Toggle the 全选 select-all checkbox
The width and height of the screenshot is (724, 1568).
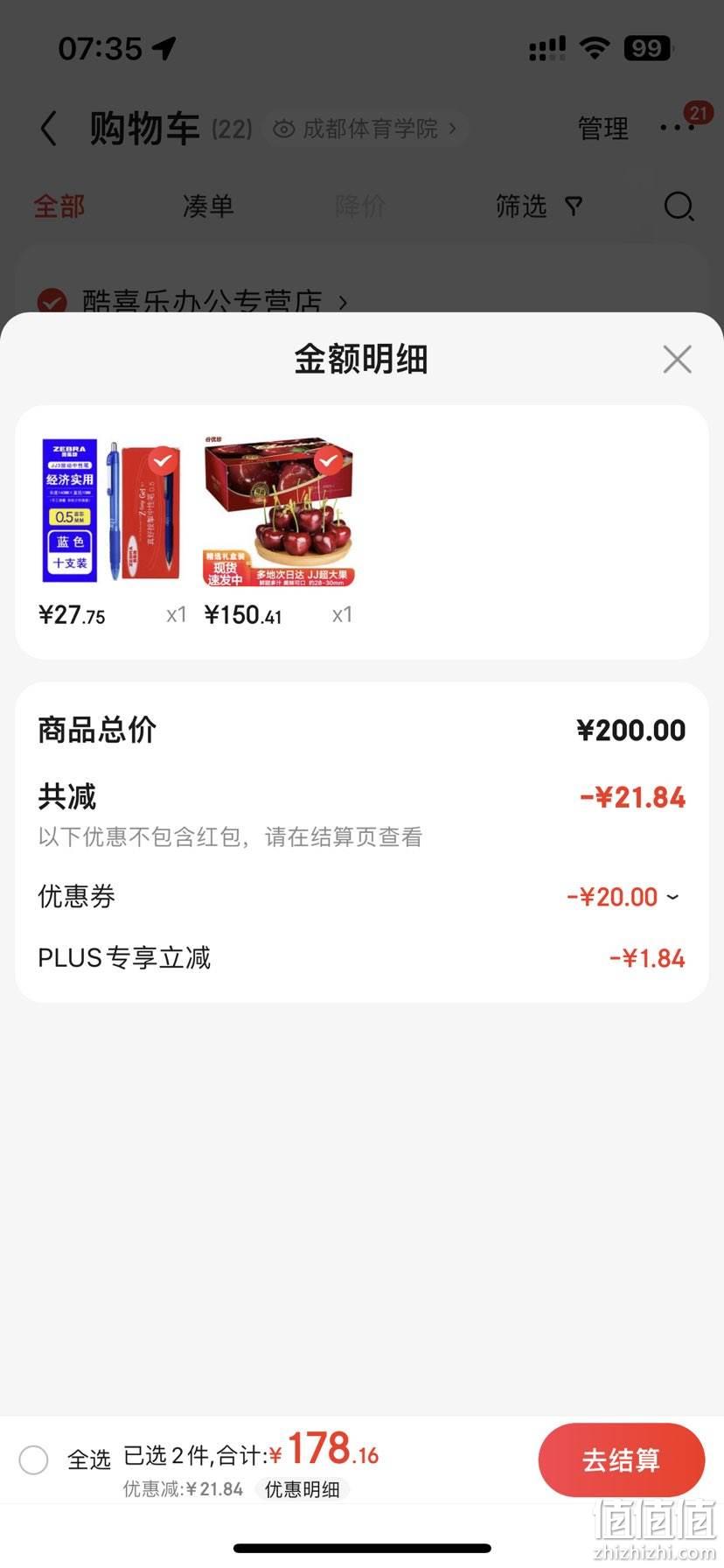[34, 1459]
